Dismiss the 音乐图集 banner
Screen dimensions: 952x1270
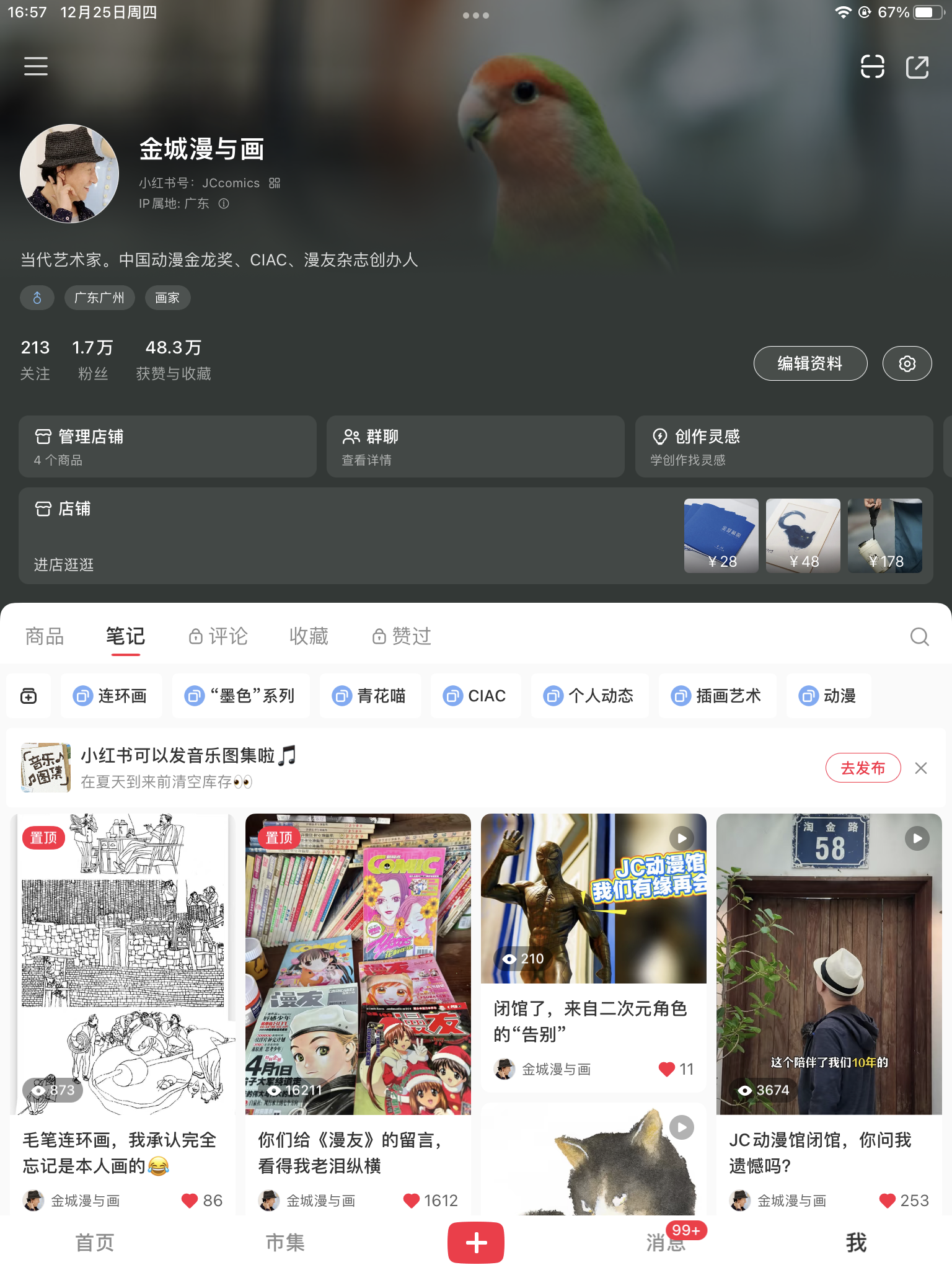tap(921, 768)
